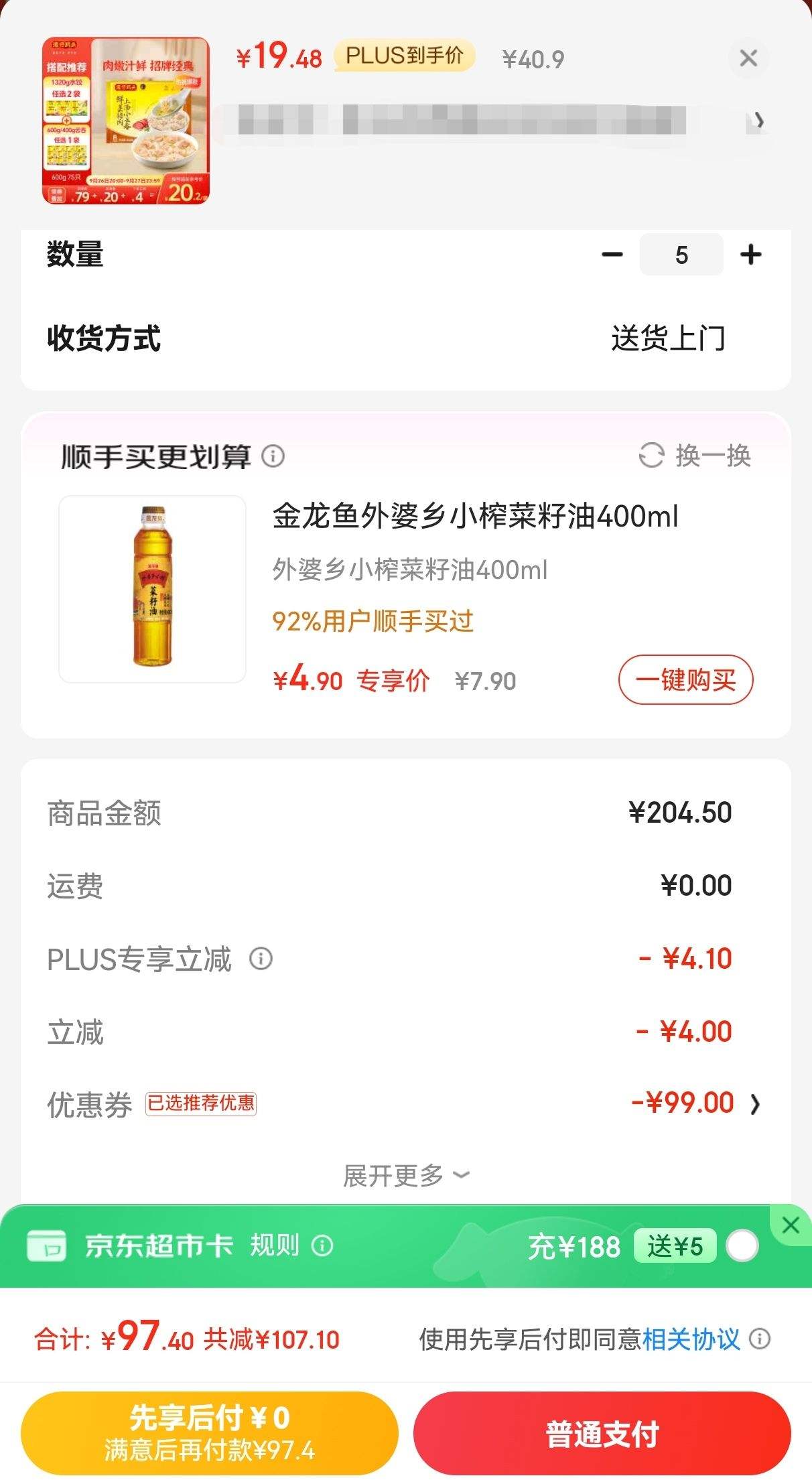Choose 先享后付 ¥0 payment option
Screen dimensions: 812x1484
(208, 1432)
